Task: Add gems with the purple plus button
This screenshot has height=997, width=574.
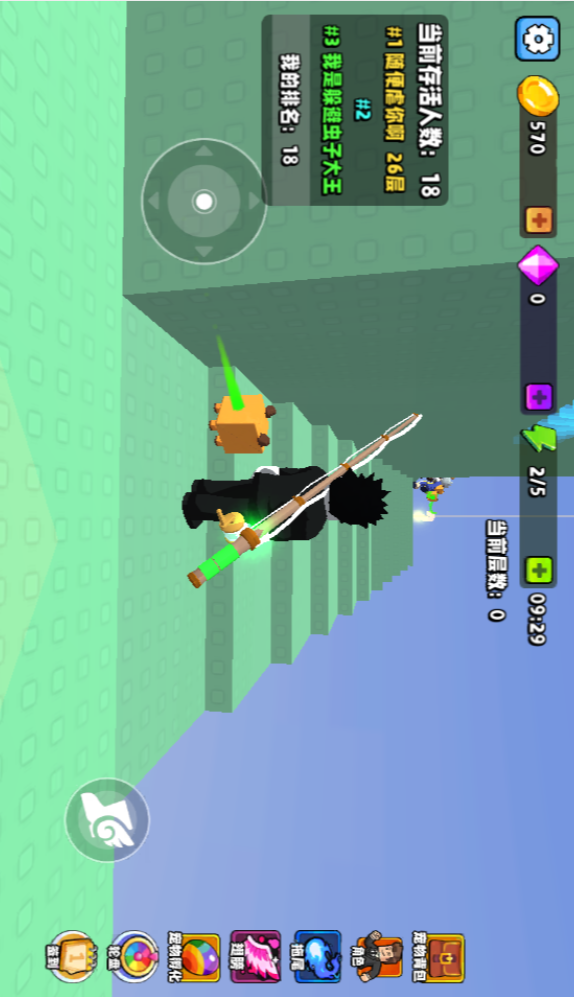Action: click(x=539, y=398)
